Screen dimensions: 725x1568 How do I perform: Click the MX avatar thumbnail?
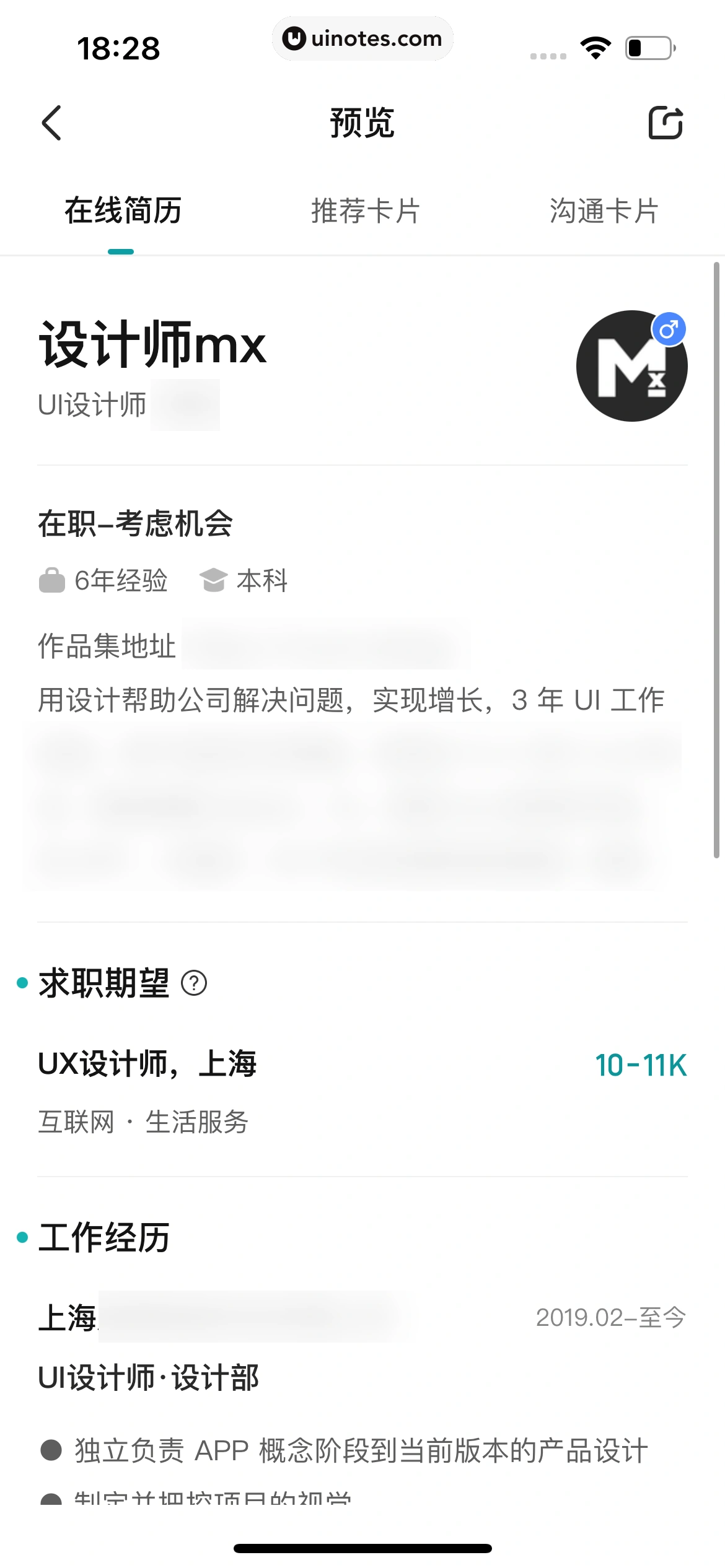(631, 366)
